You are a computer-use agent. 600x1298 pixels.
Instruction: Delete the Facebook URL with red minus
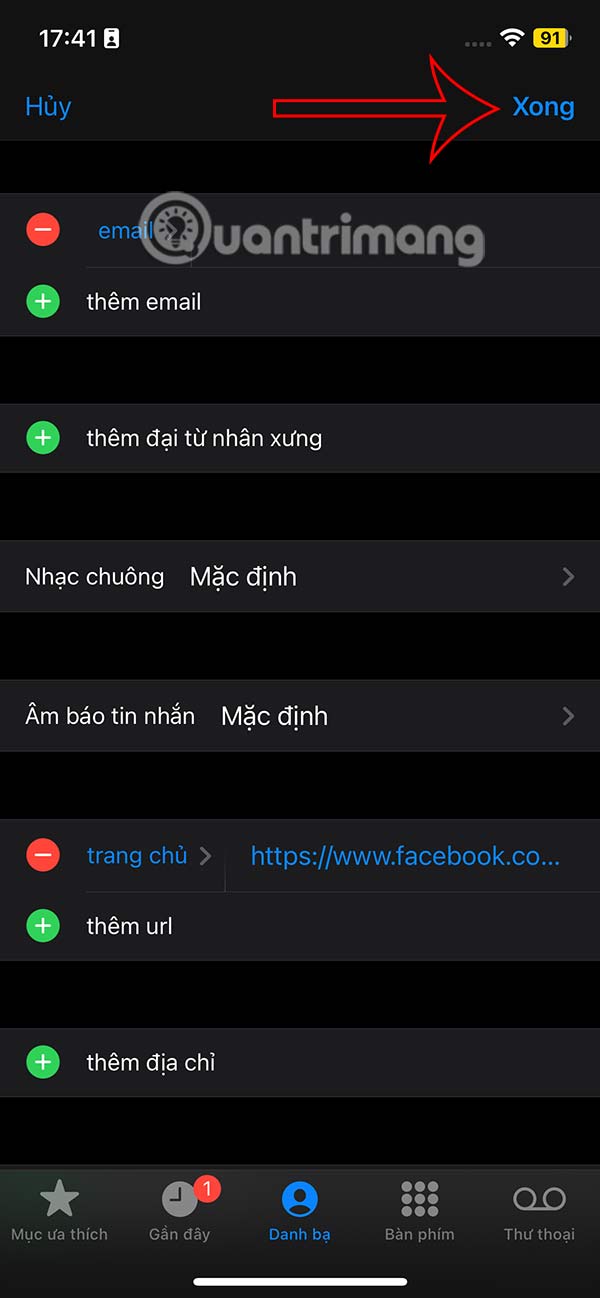click(42, 855)
